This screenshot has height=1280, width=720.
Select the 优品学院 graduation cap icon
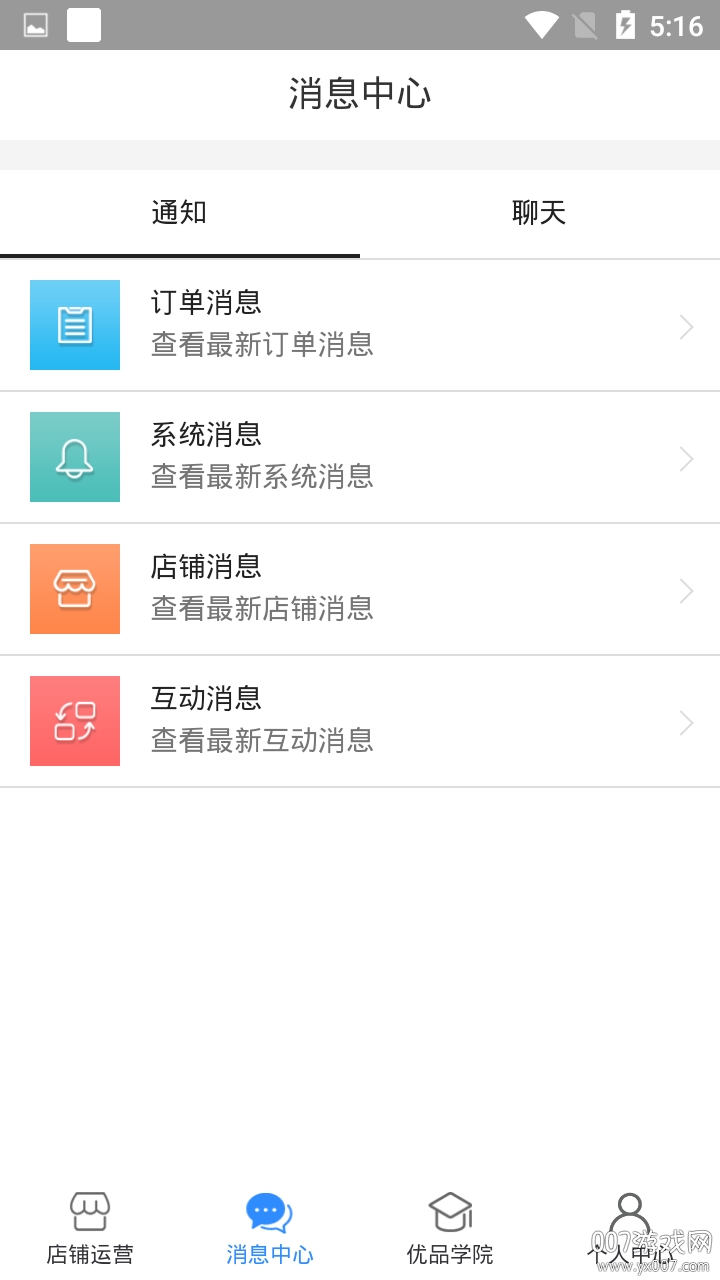pos(451,1209)
